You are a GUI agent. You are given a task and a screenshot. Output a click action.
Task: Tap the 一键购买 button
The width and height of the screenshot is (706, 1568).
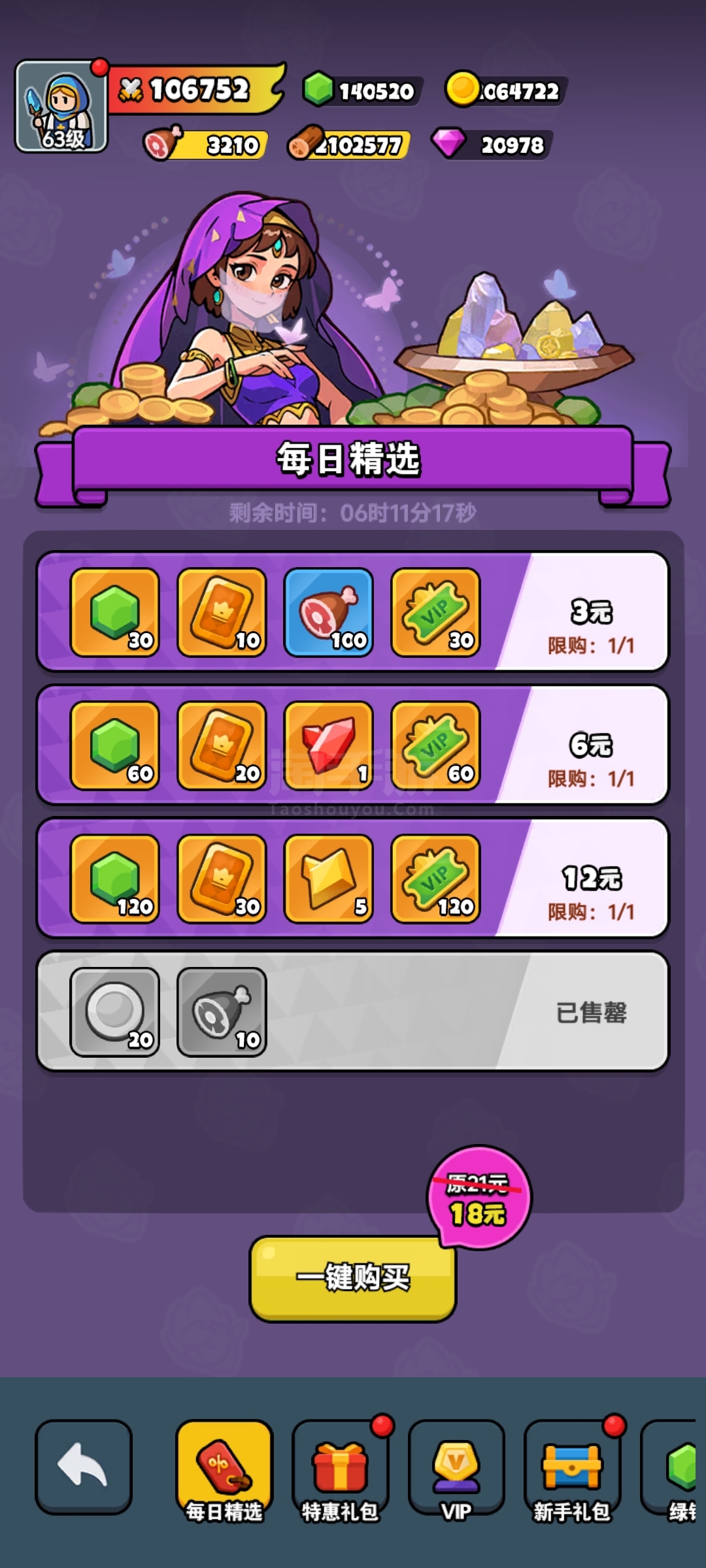coord(352,1279)
